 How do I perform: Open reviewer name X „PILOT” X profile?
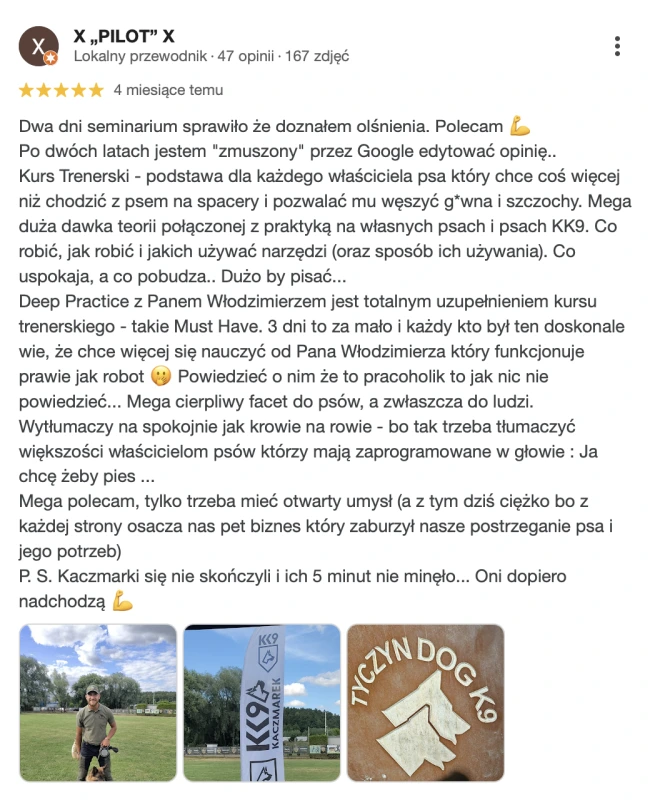click(x=124, y=36)
